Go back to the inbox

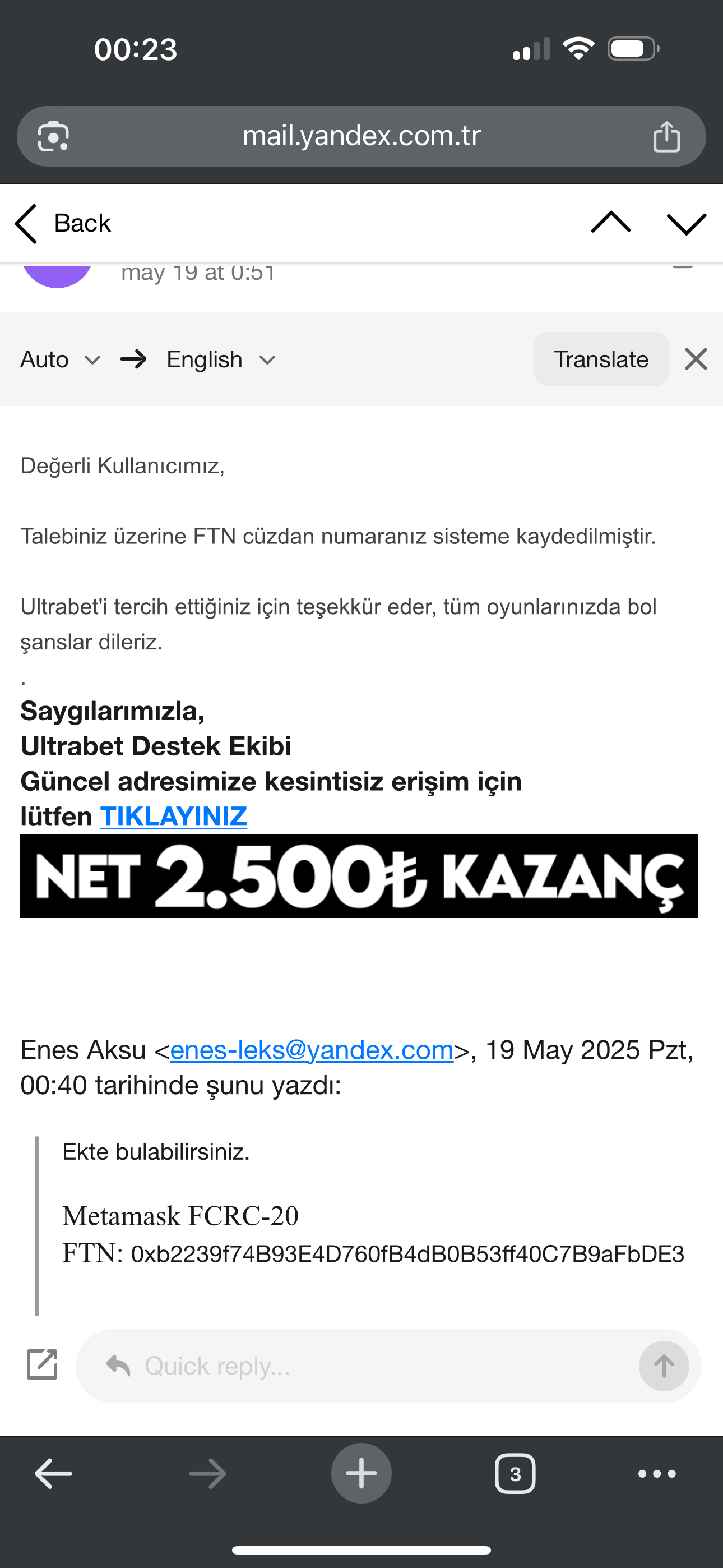point(63,223)
